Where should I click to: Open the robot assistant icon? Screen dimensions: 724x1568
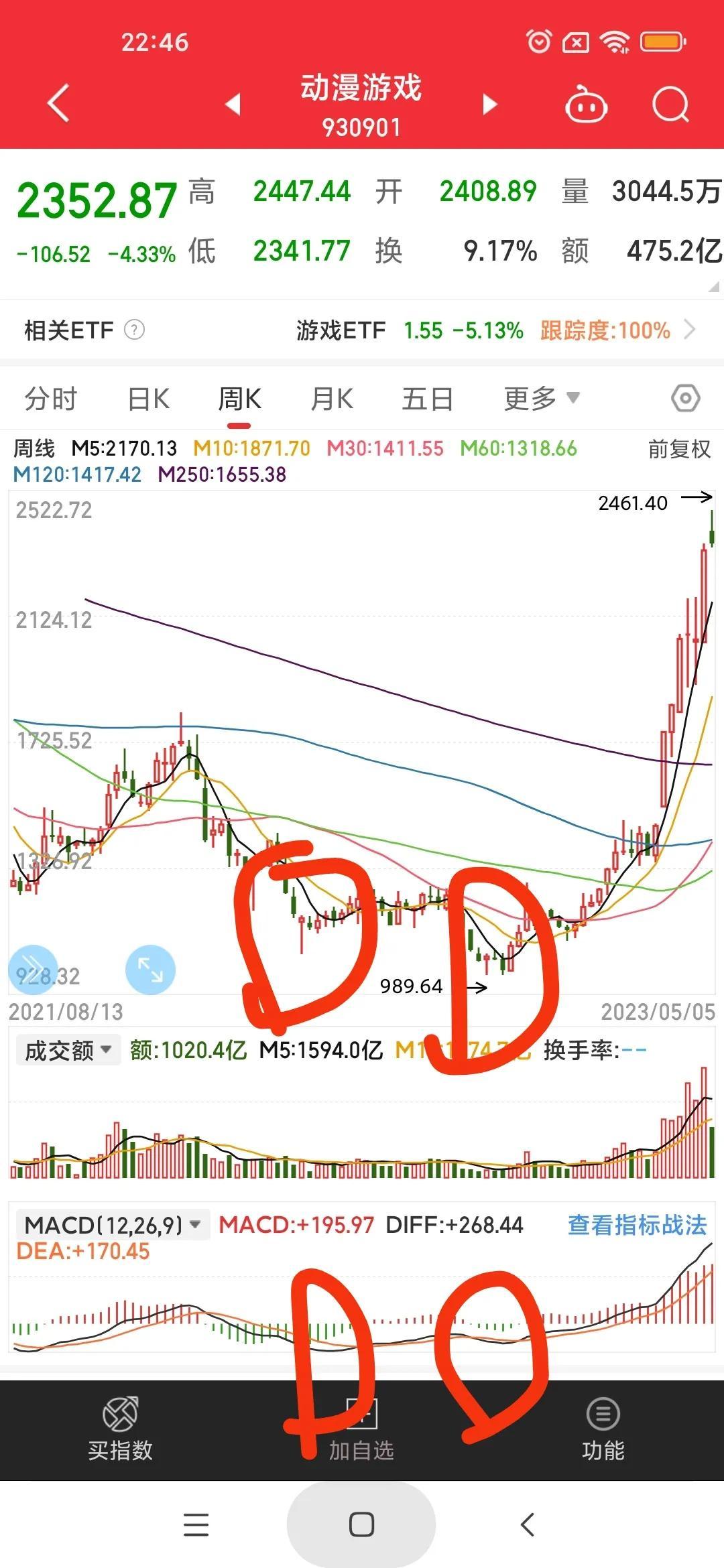(587, 104)
